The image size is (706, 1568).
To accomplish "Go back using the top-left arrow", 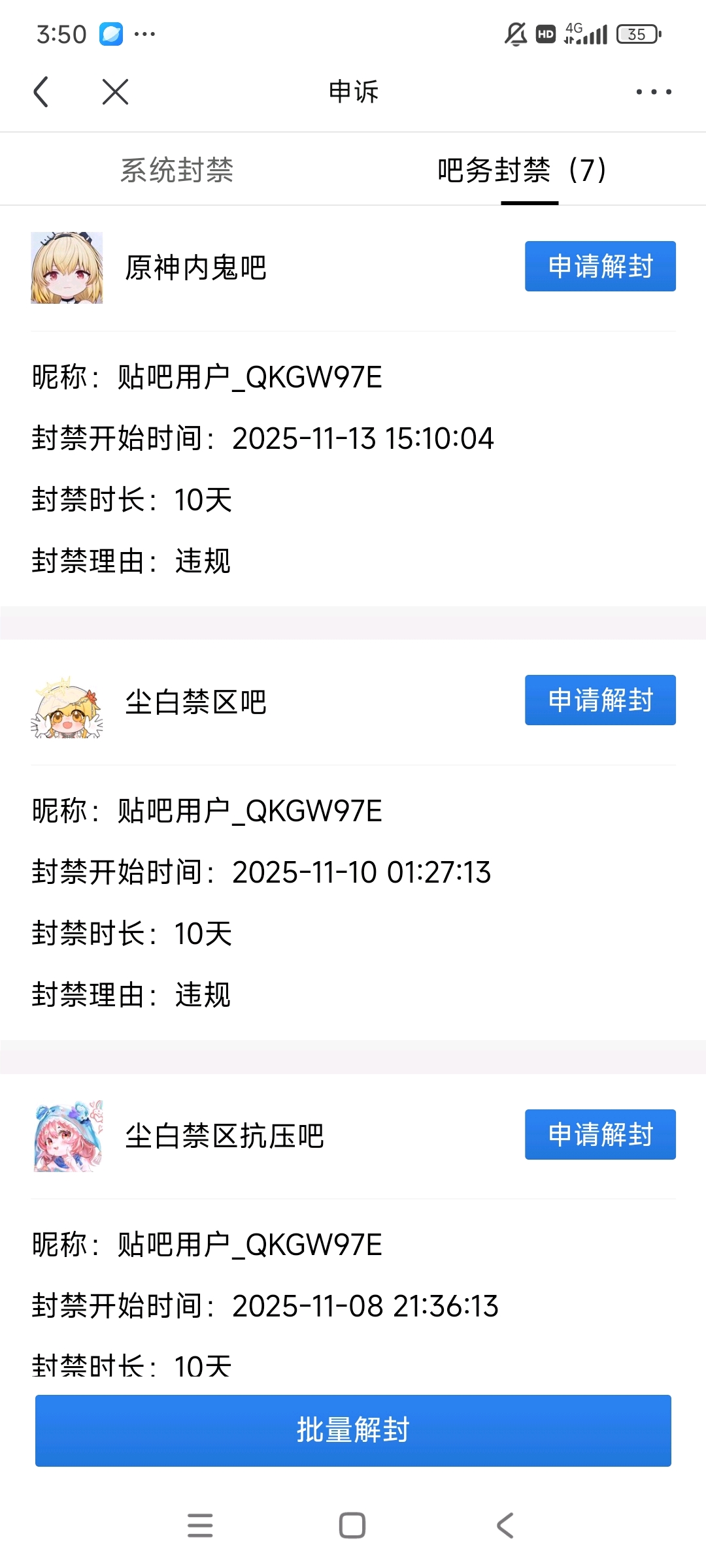I will (41, 91).
